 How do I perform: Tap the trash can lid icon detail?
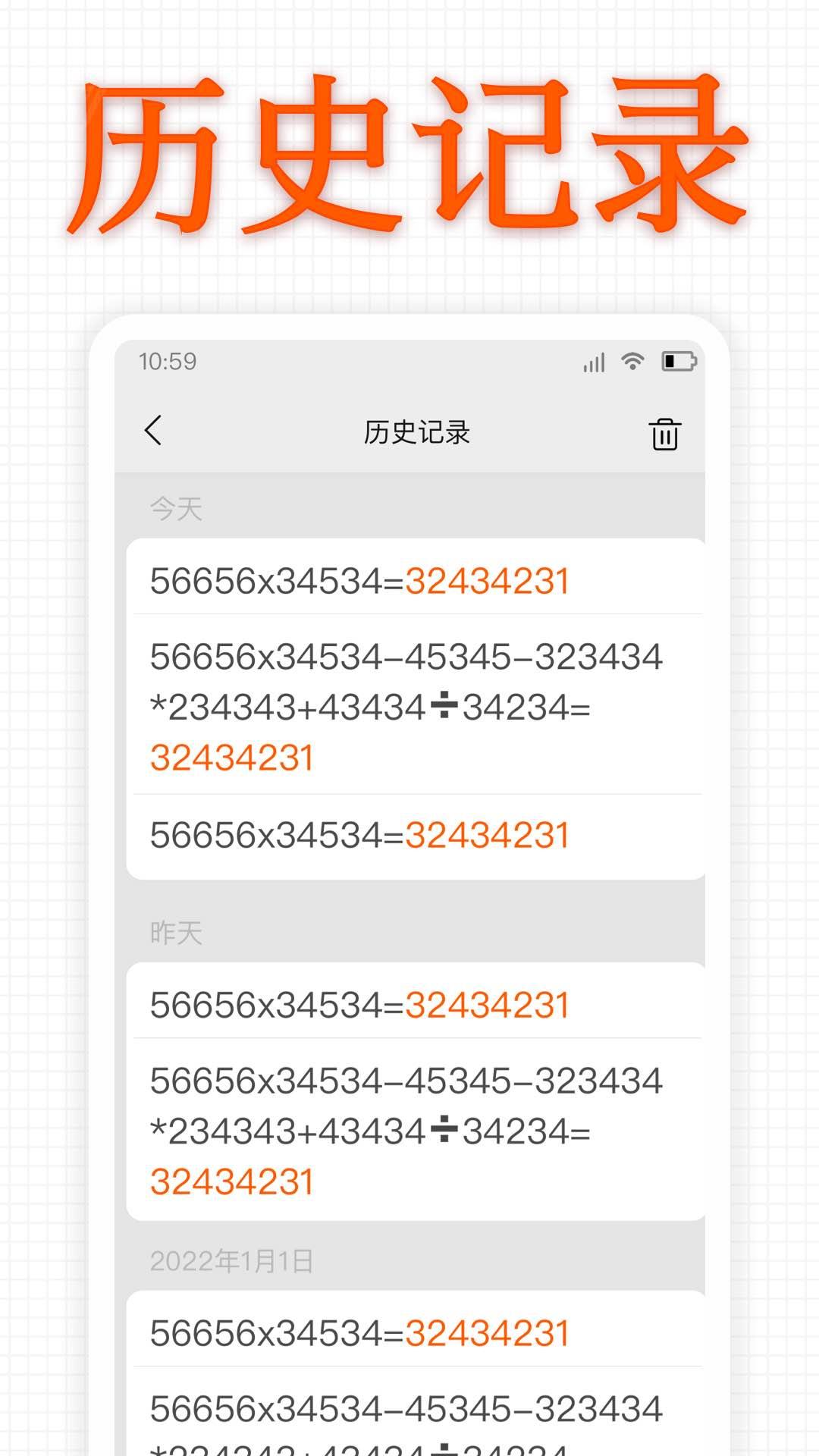click(666, 422)
